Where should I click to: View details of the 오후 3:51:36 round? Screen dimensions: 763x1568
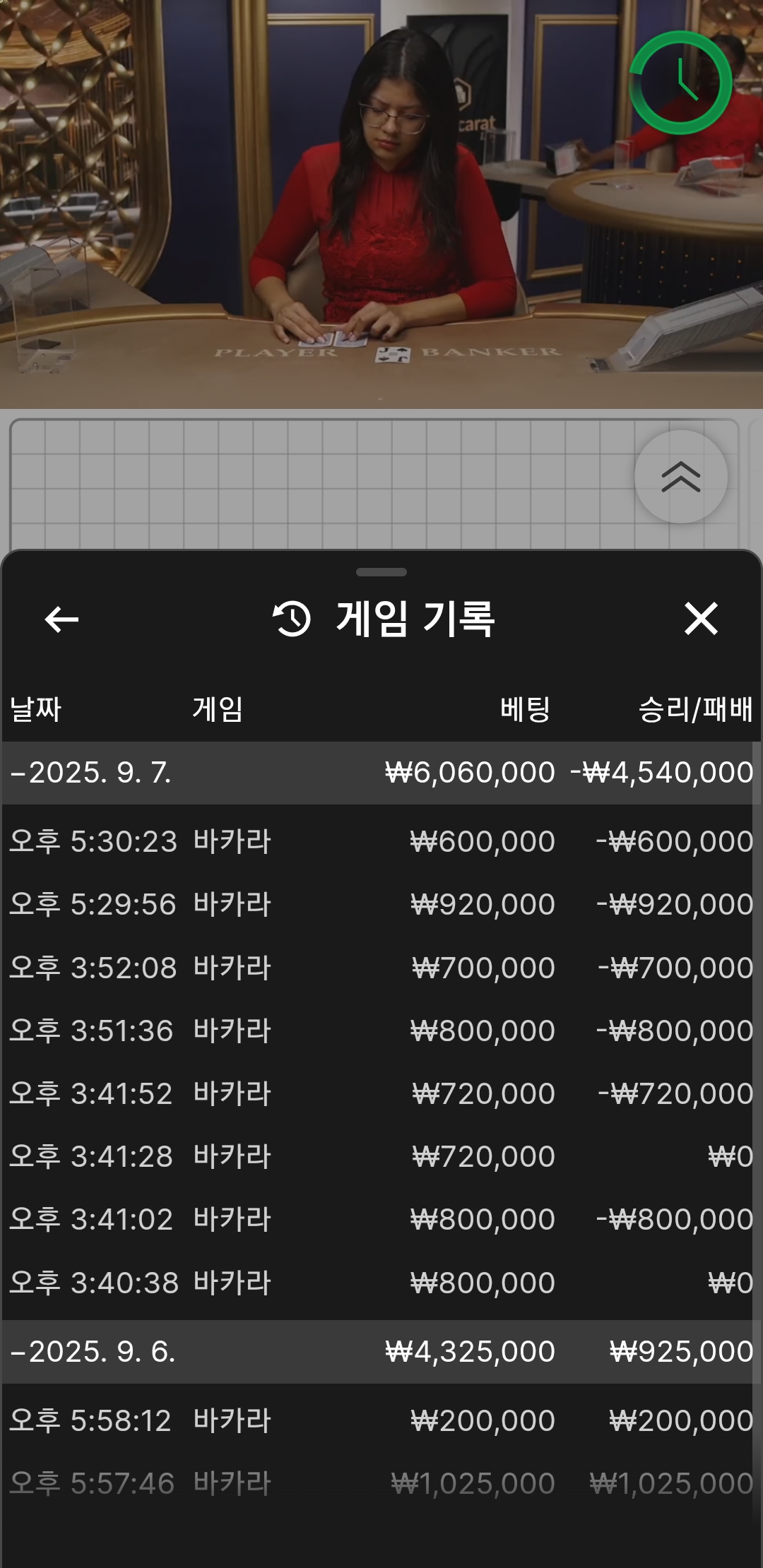coord(381,1031)
